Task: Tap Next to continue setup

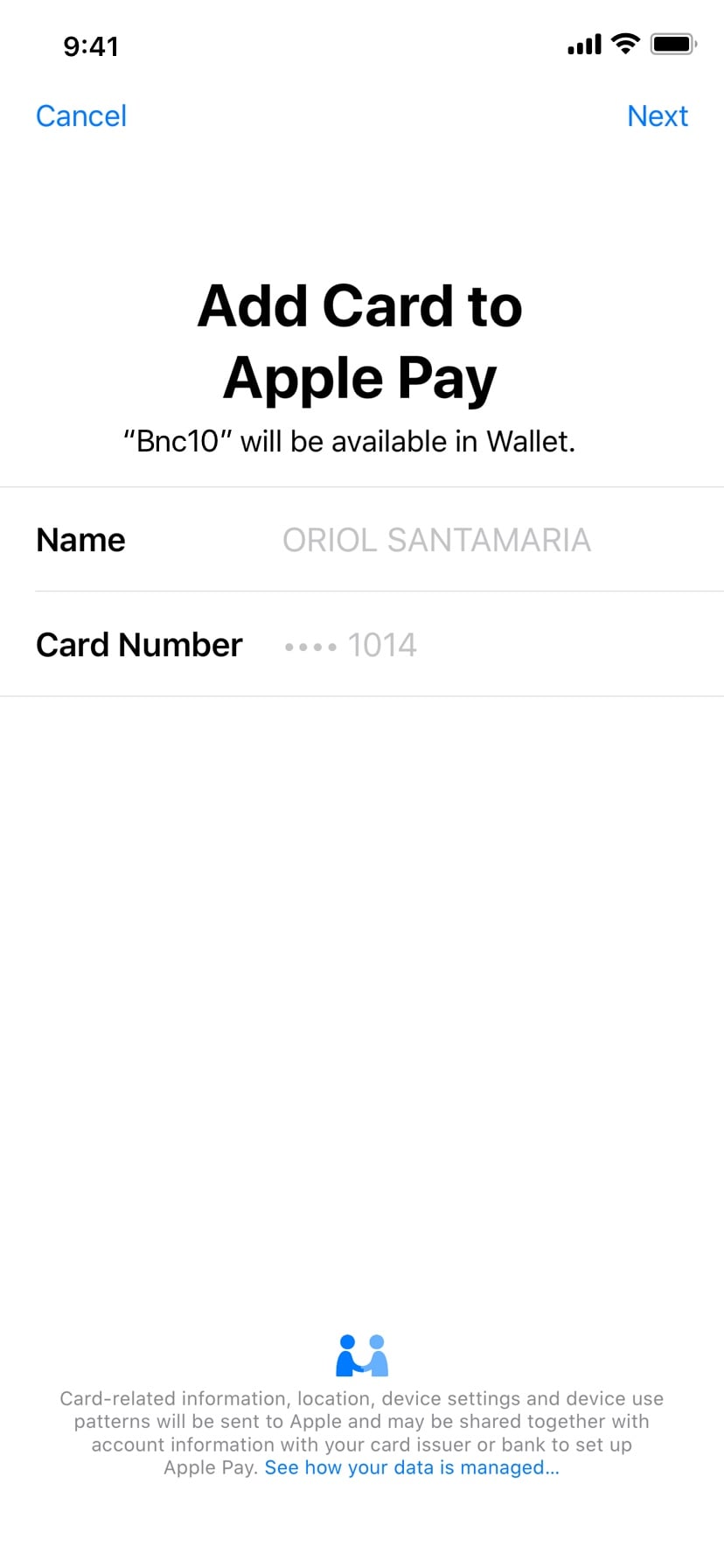Action: [x=658, y=115]
